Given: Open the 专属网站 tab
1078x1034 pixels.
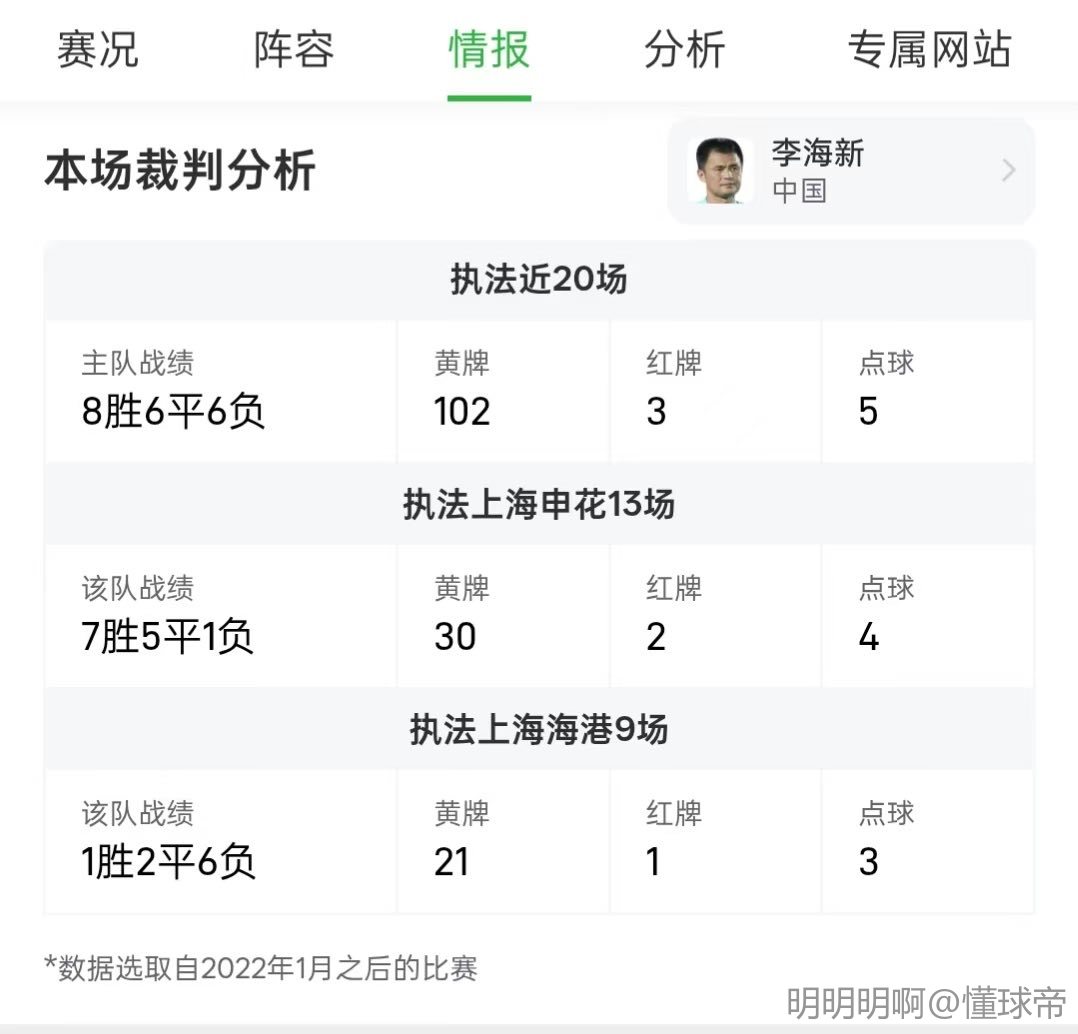Looking at the screenshot, I should click(x=929, y=50).
